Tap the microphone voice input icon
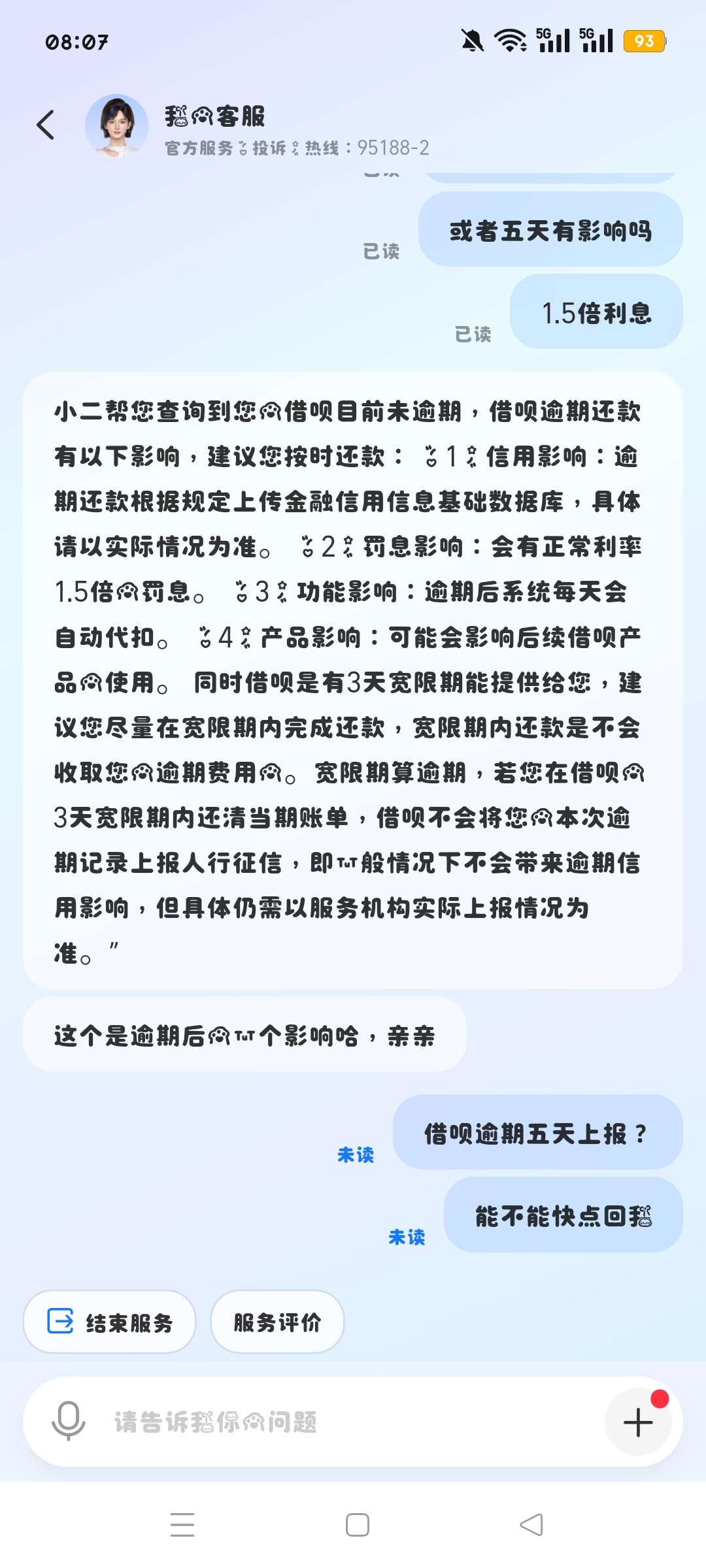This screenshot has height=1568, width=706. point(68,1421)
